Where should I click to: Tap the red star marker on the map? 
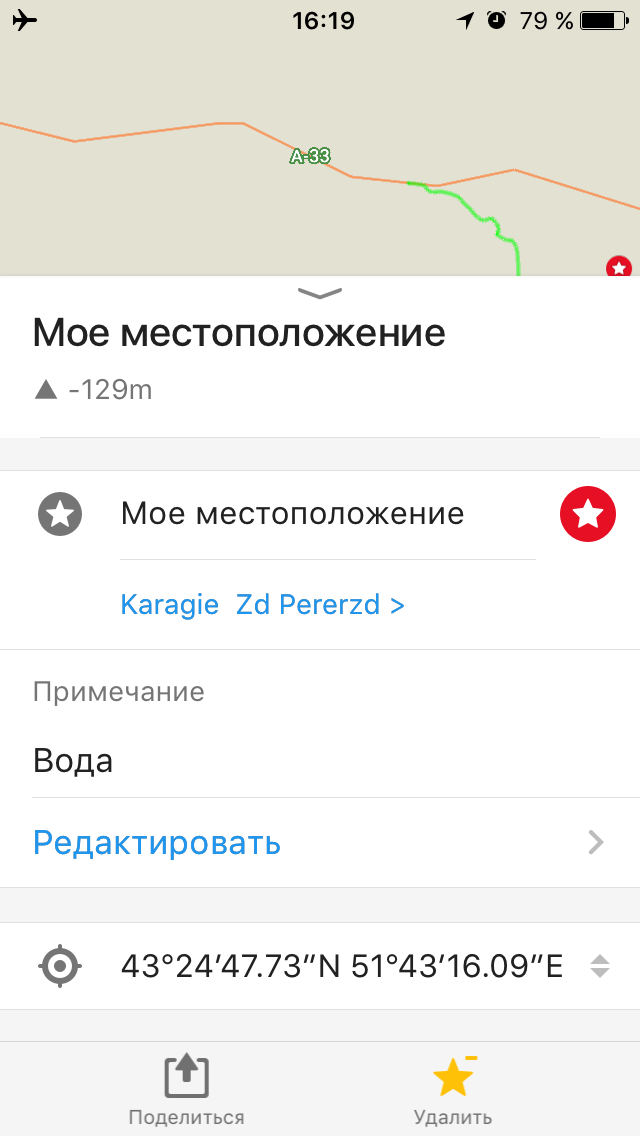[619, 267]
